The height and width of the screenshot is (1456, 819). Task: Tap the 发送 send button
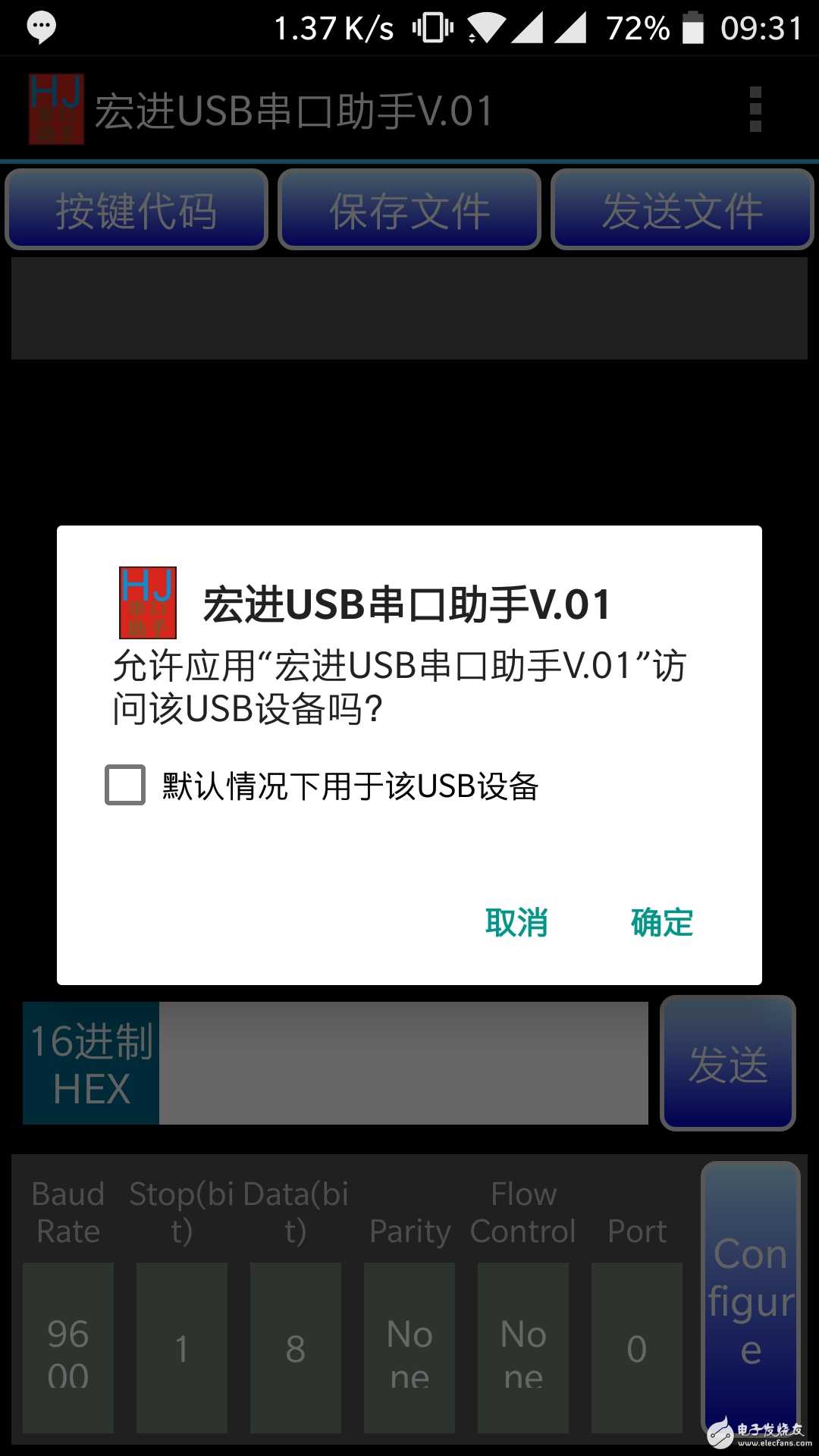point(728,1063)
